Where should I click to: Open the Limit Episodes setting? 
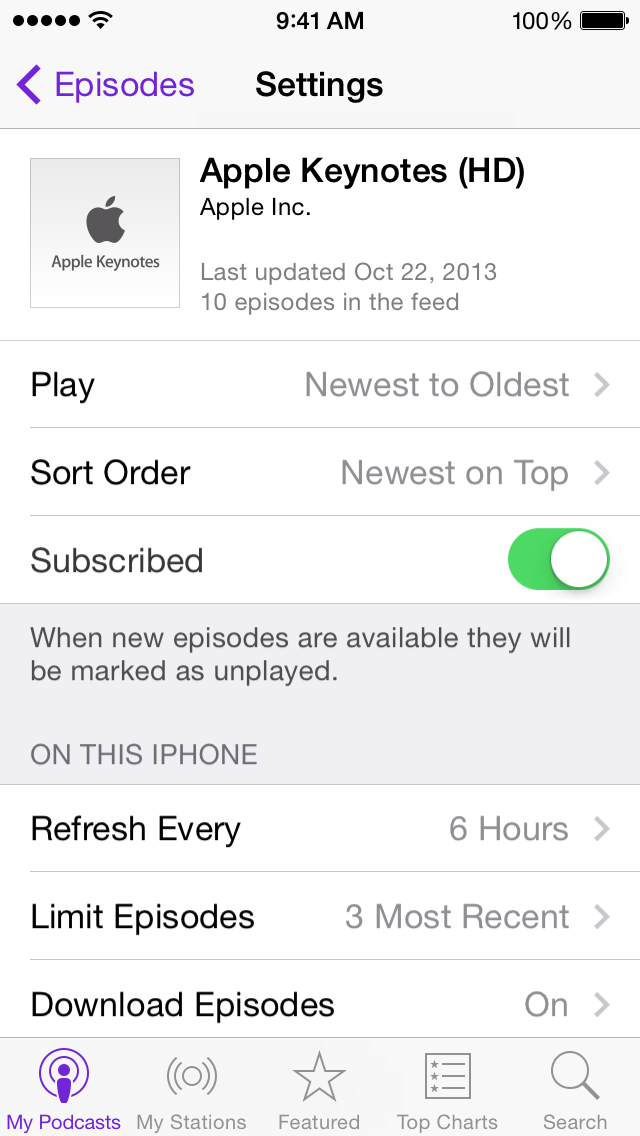coord(320,916)
